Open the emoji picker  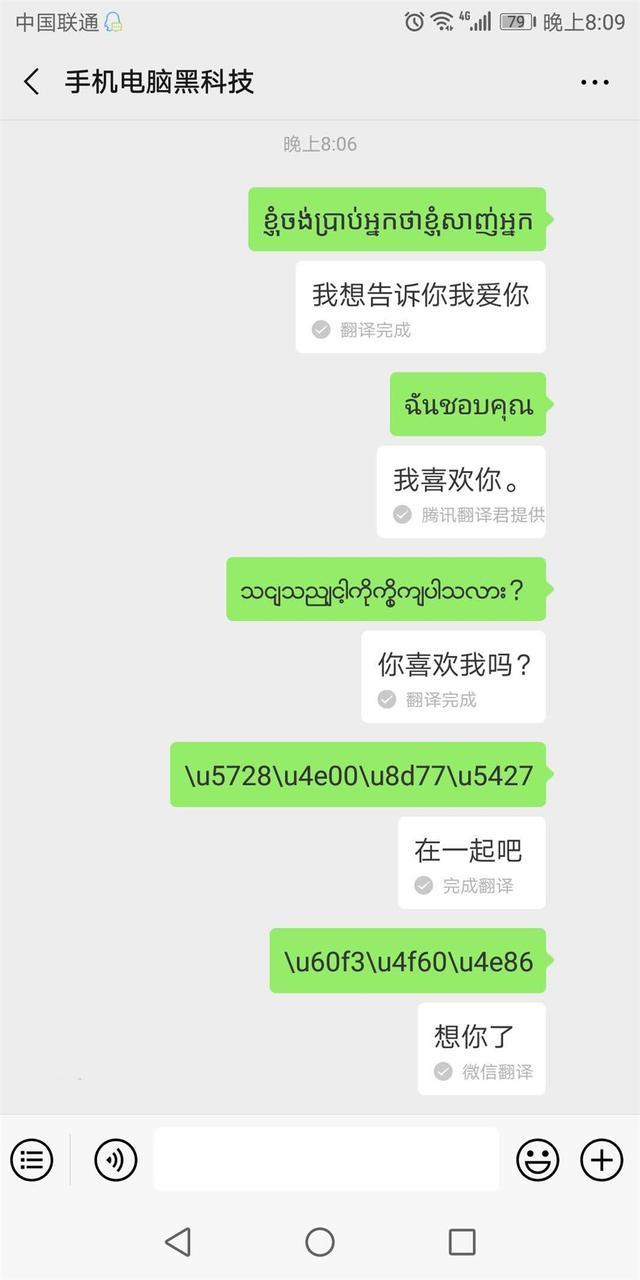point(537,1160)
